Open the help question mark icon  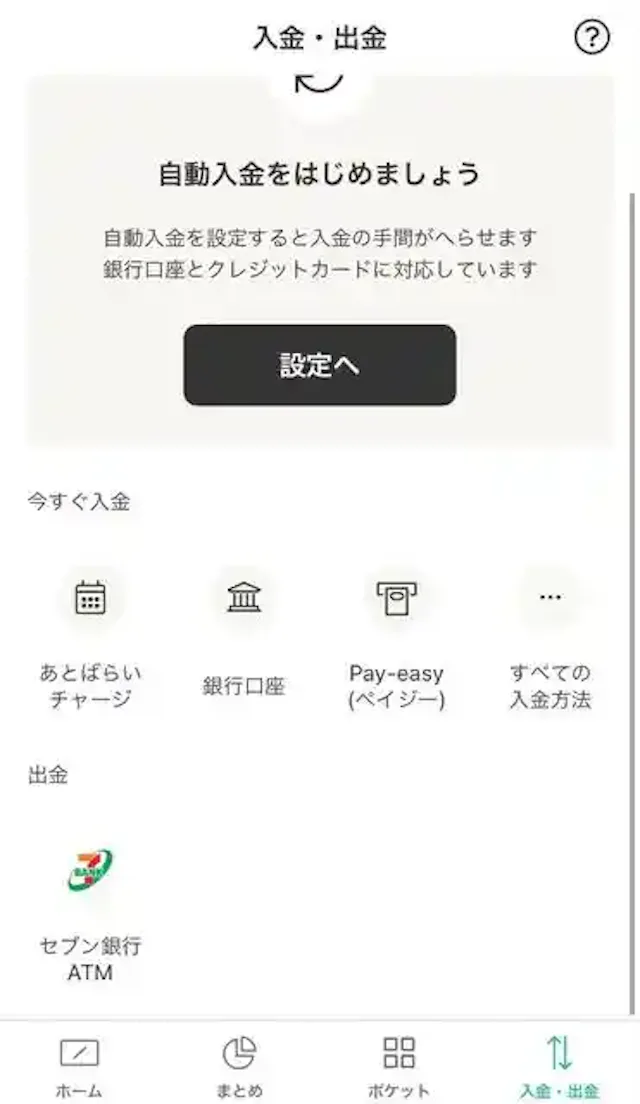591,38
